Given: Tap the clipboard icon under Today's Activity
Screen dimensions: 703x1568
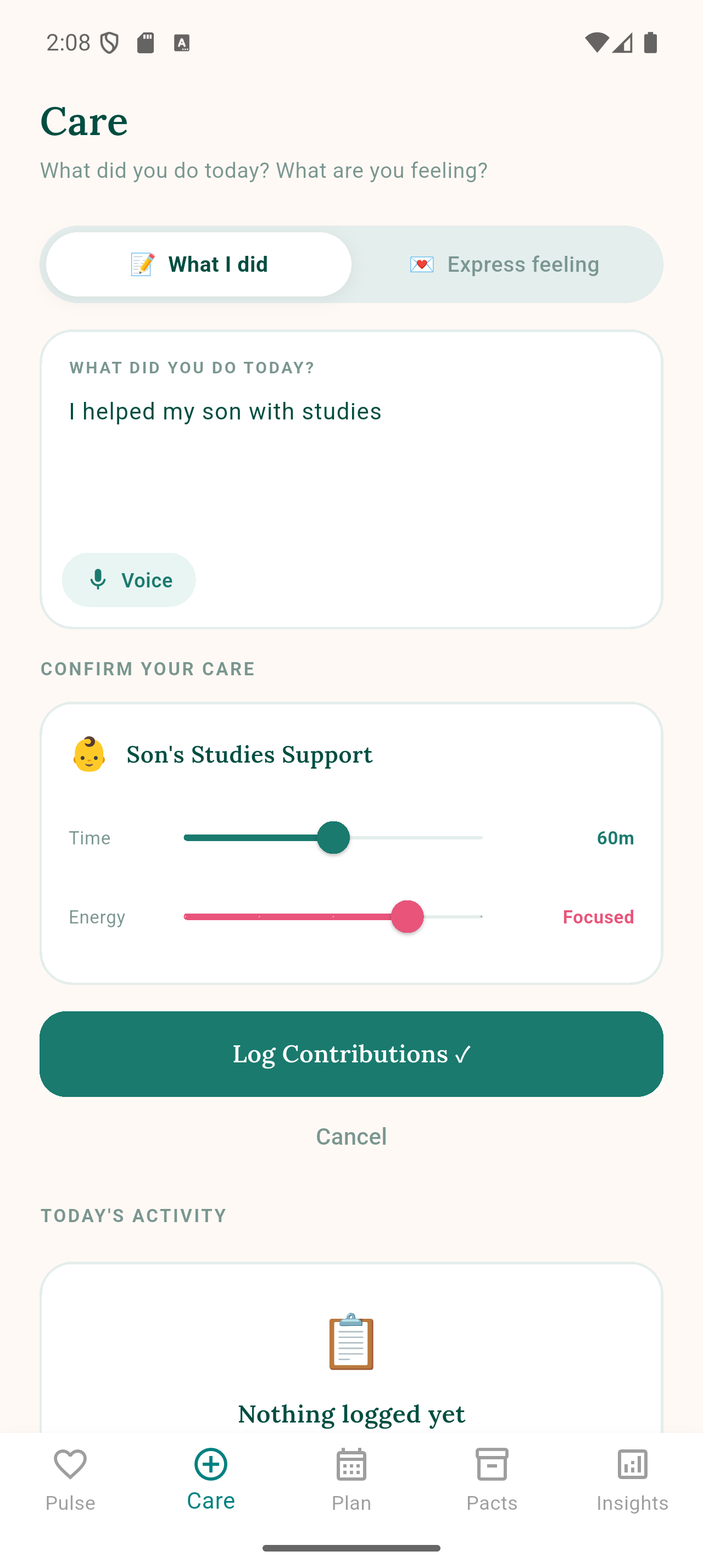Looking at the screenshot, I should tap(351, 1343).
